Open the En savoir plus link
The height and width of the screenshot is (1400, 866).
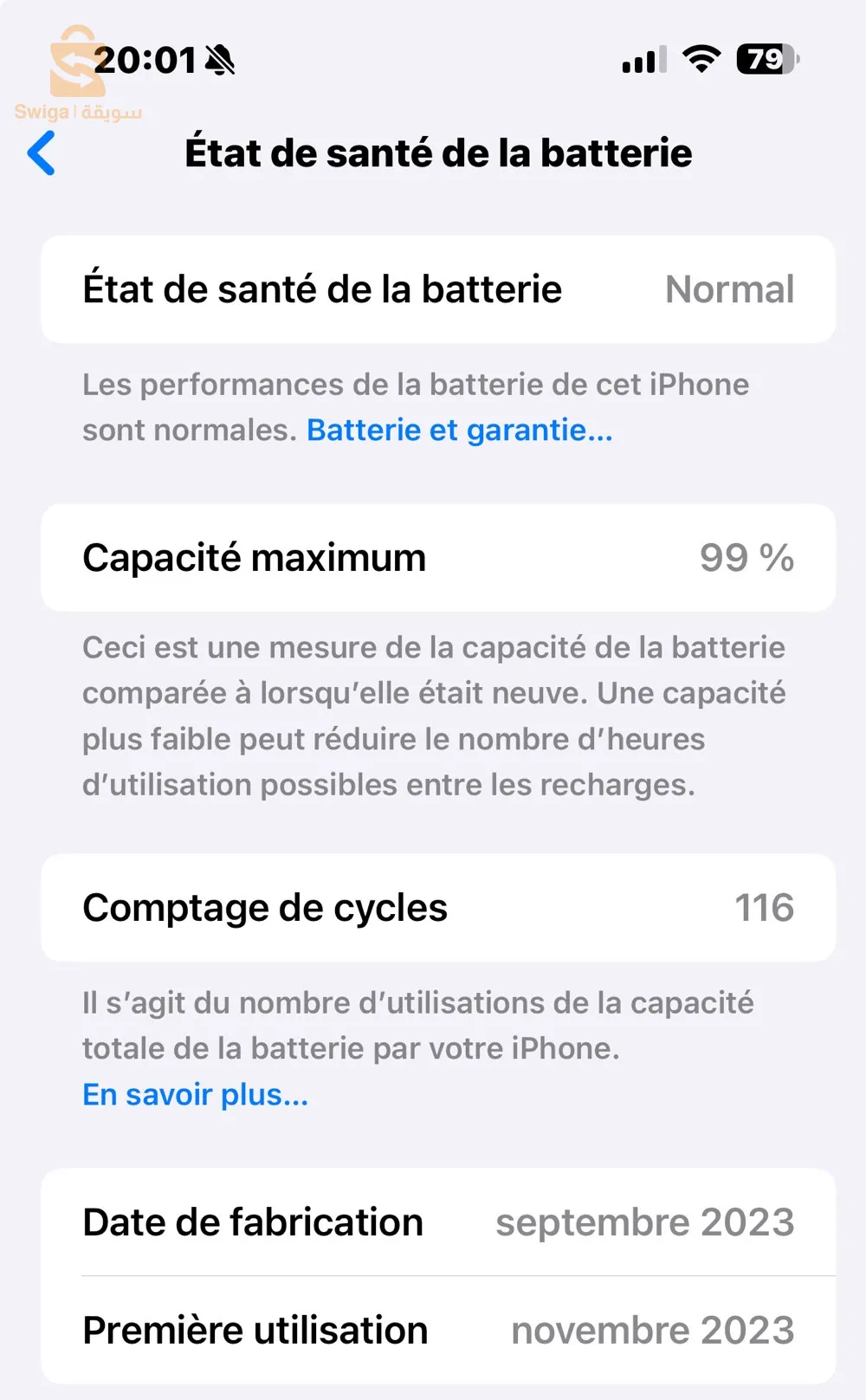(x=195, y=1095)
